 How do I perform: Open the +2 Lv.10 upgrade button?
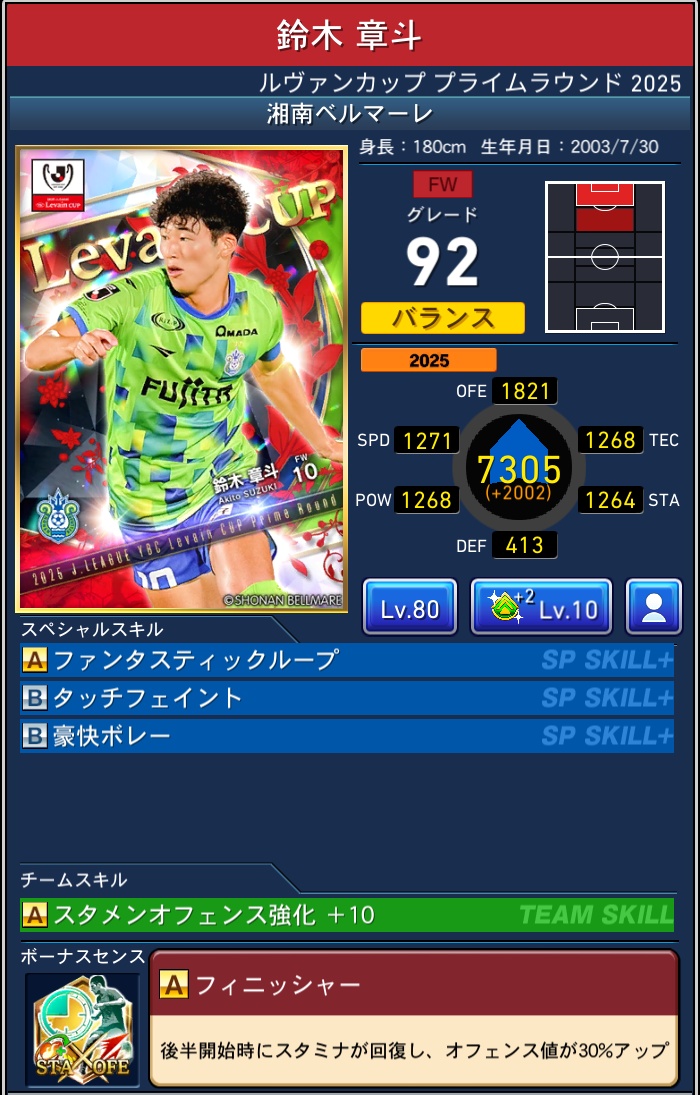[x=541, y=607]
